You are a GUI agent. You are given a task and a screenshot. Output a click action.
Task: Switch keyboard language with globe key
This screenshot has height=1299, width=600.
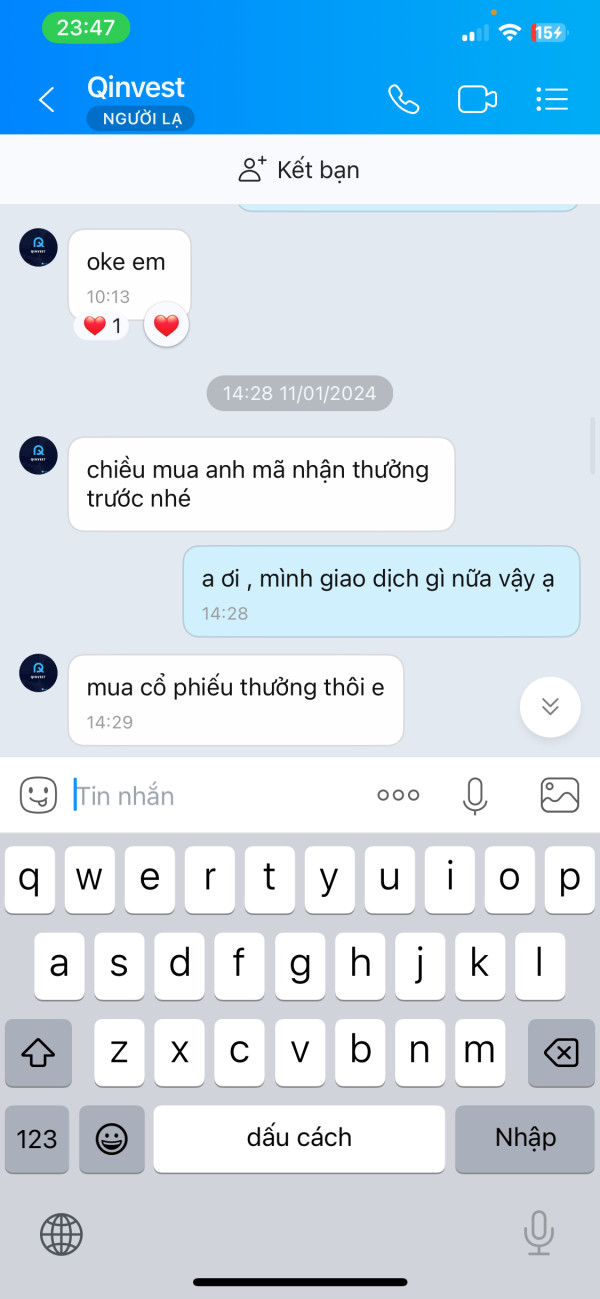[x=61, y=1234]
